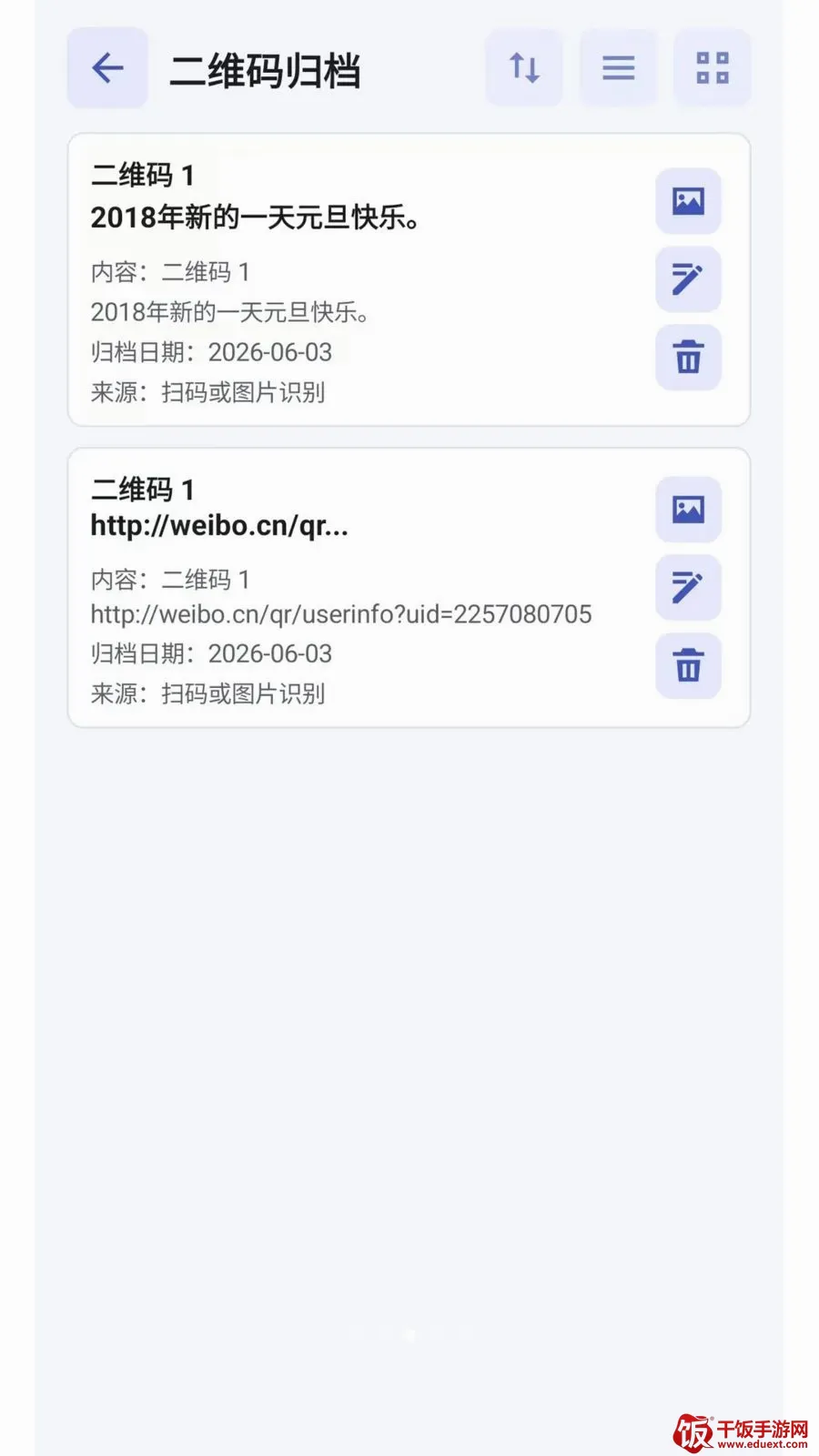
Task: Edit the 2018年新的一天元旦快乐 archive entry
Action: tap(688, 278)
